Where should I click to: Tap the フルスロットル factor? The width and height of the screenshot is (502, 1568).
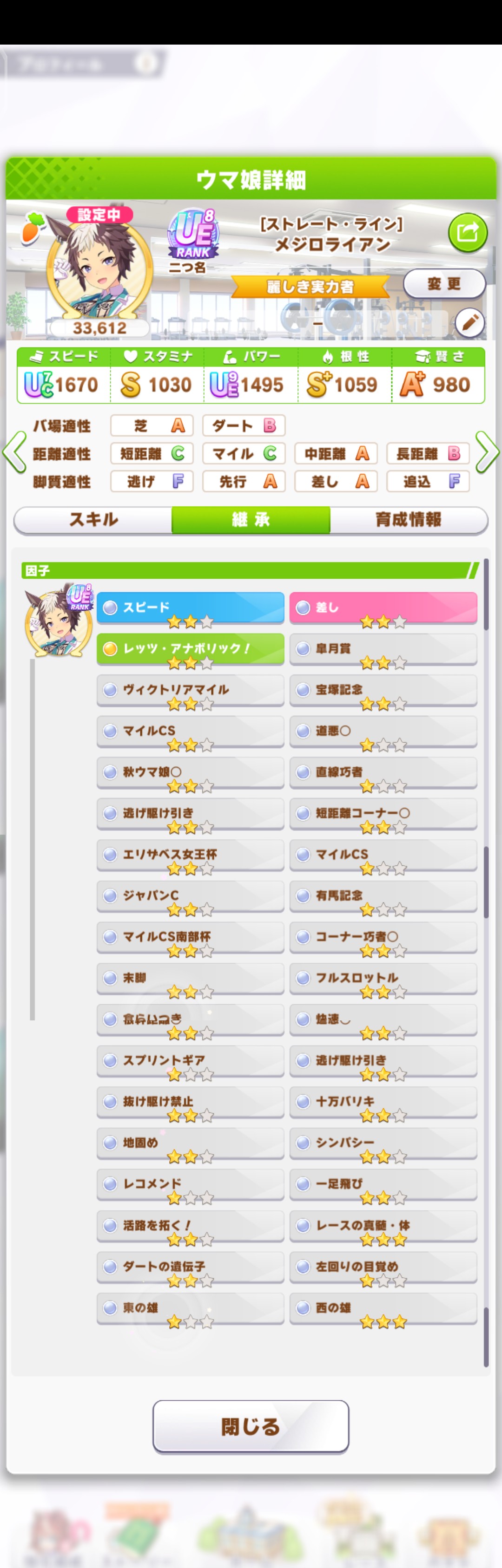click(x=383, y=978)
